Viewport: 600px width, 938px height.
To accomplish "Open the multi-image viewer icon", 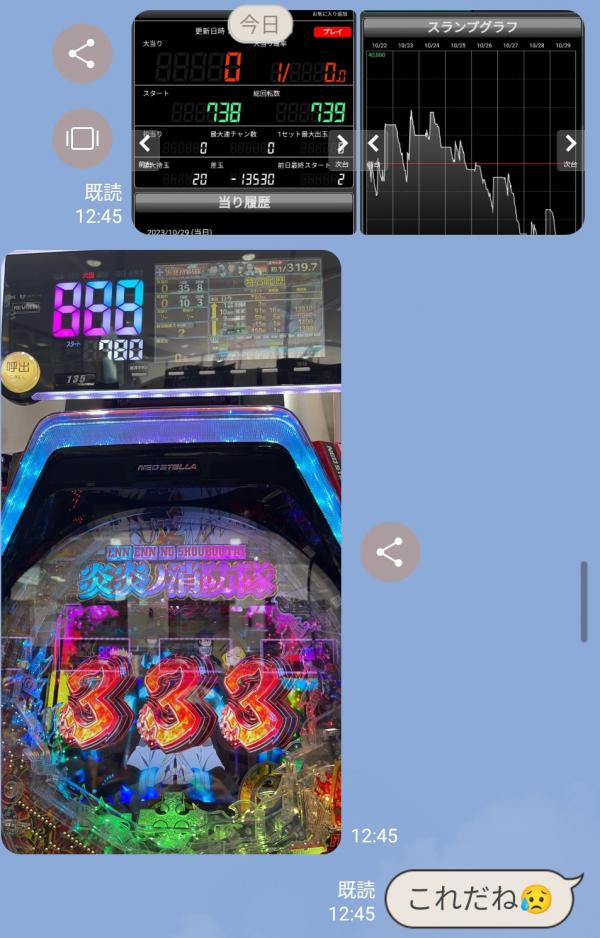I will [x=82, y=138].
